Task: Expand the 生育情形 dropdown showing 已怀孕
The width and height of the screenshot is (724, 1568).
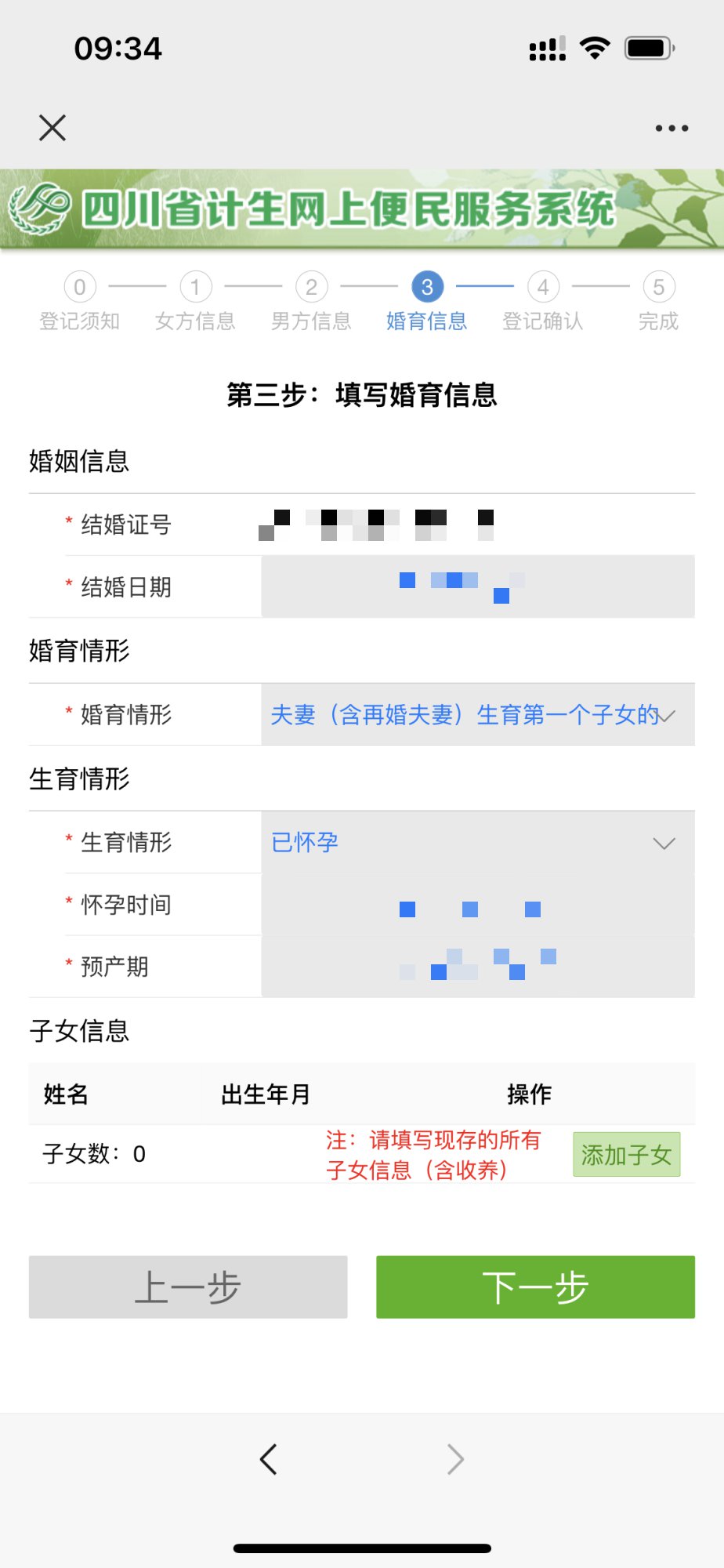Action: 476,843
